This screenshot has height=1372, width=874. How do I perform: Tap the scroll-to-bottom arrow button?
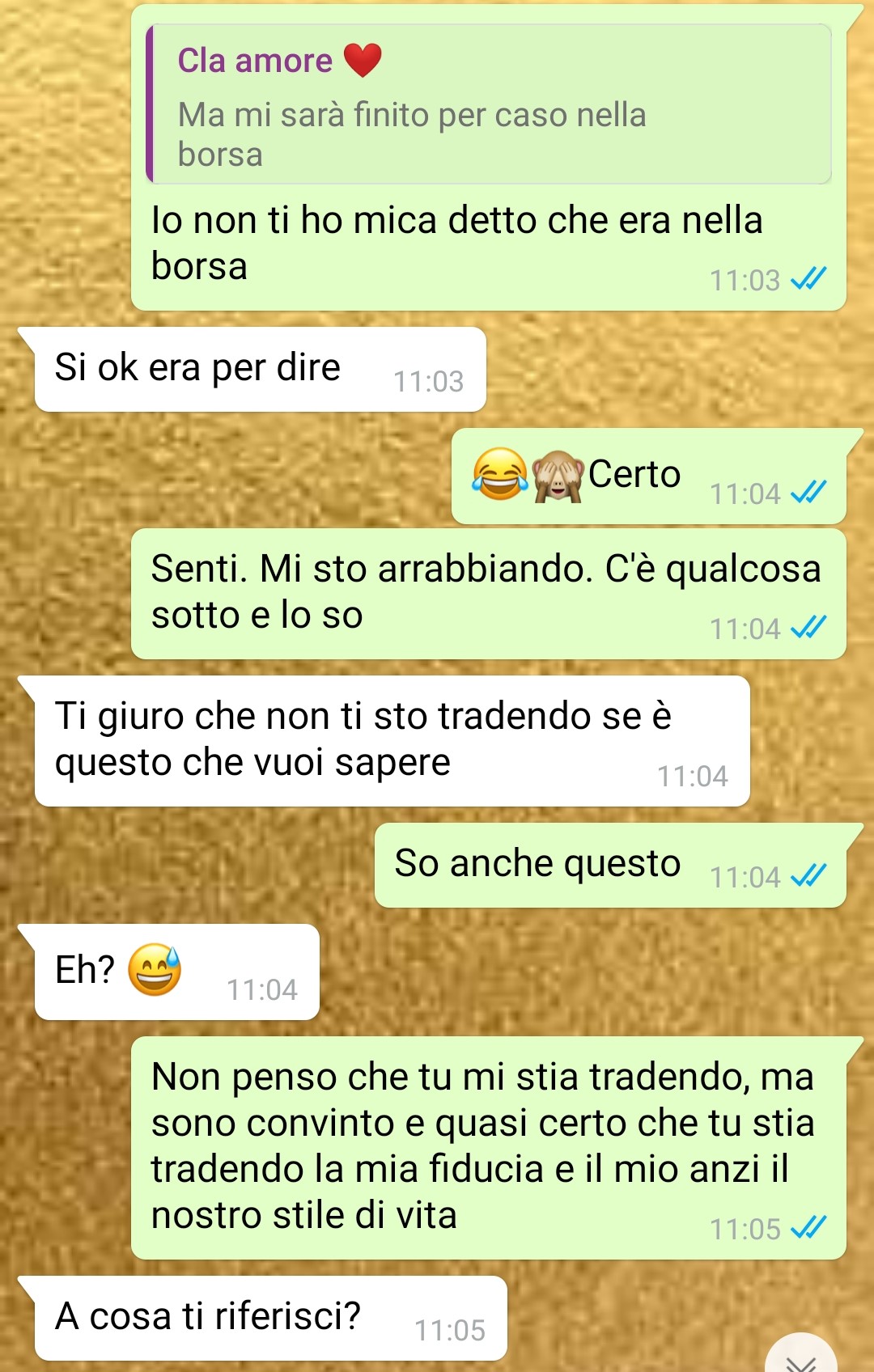[x=800, y=1357]
